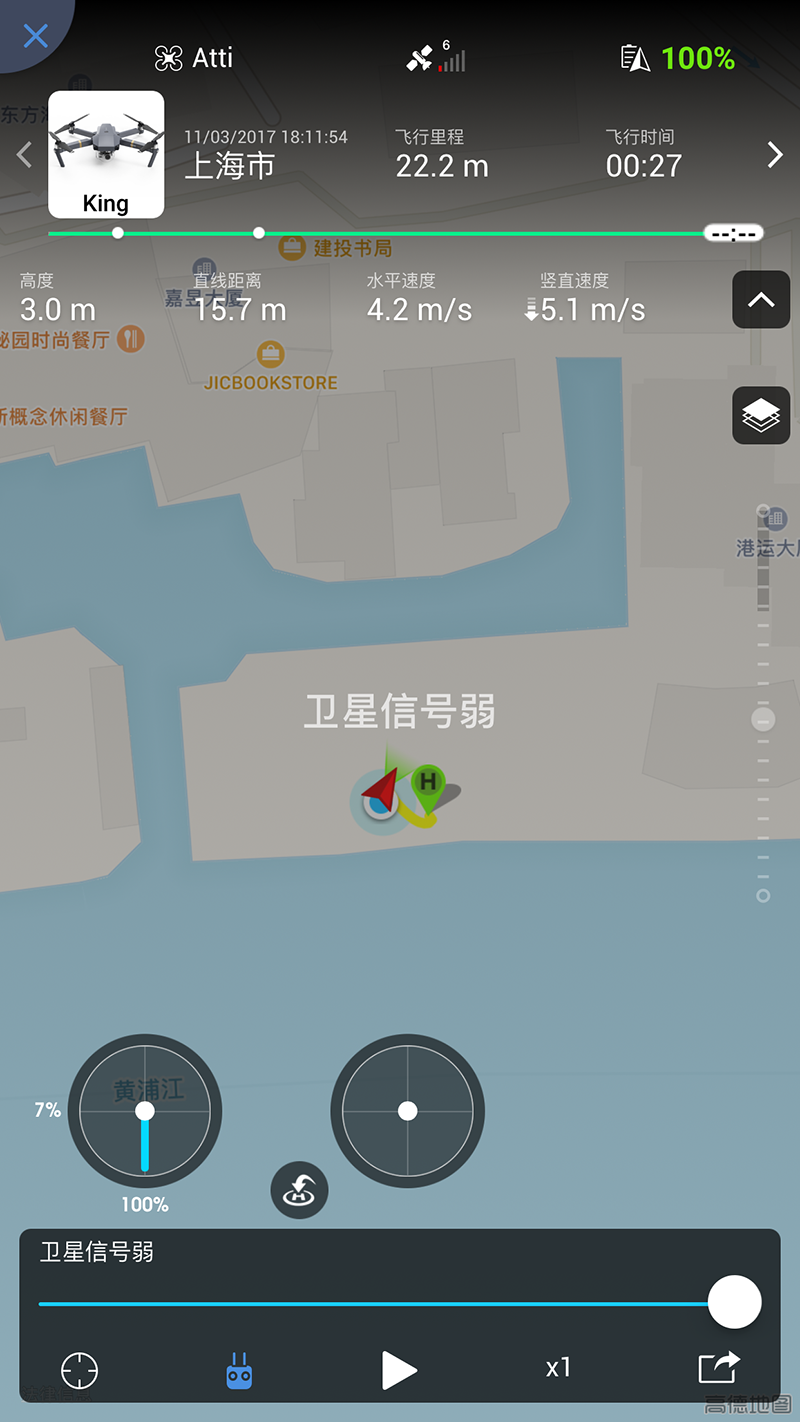Image resolution: width=800 pixels, height=1422 pixels.
Task: Tap the 卫星信号弱 warning banner
Action: point(97,1252)
